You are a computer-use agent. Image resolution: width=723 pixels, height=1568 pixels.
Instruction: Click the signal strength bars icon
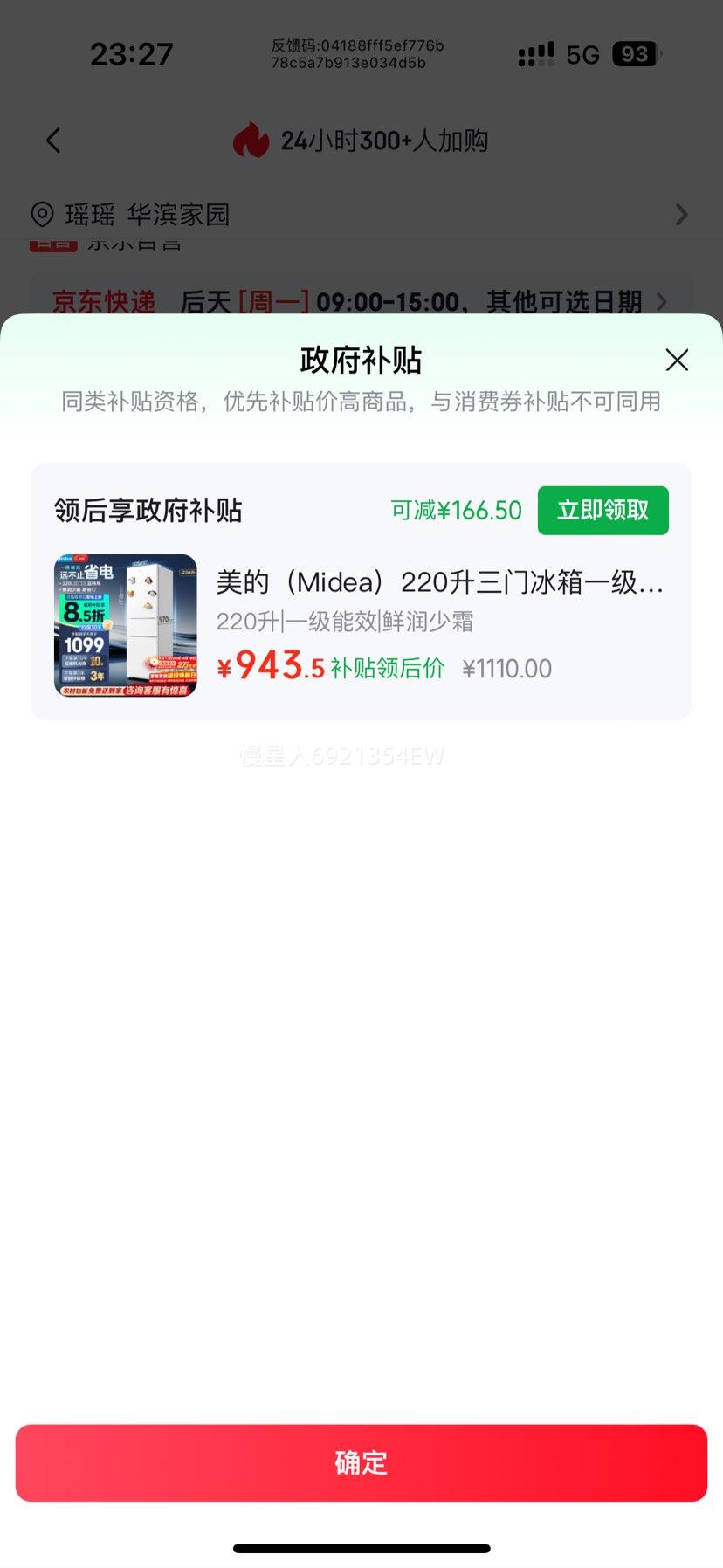coord(534,53)
